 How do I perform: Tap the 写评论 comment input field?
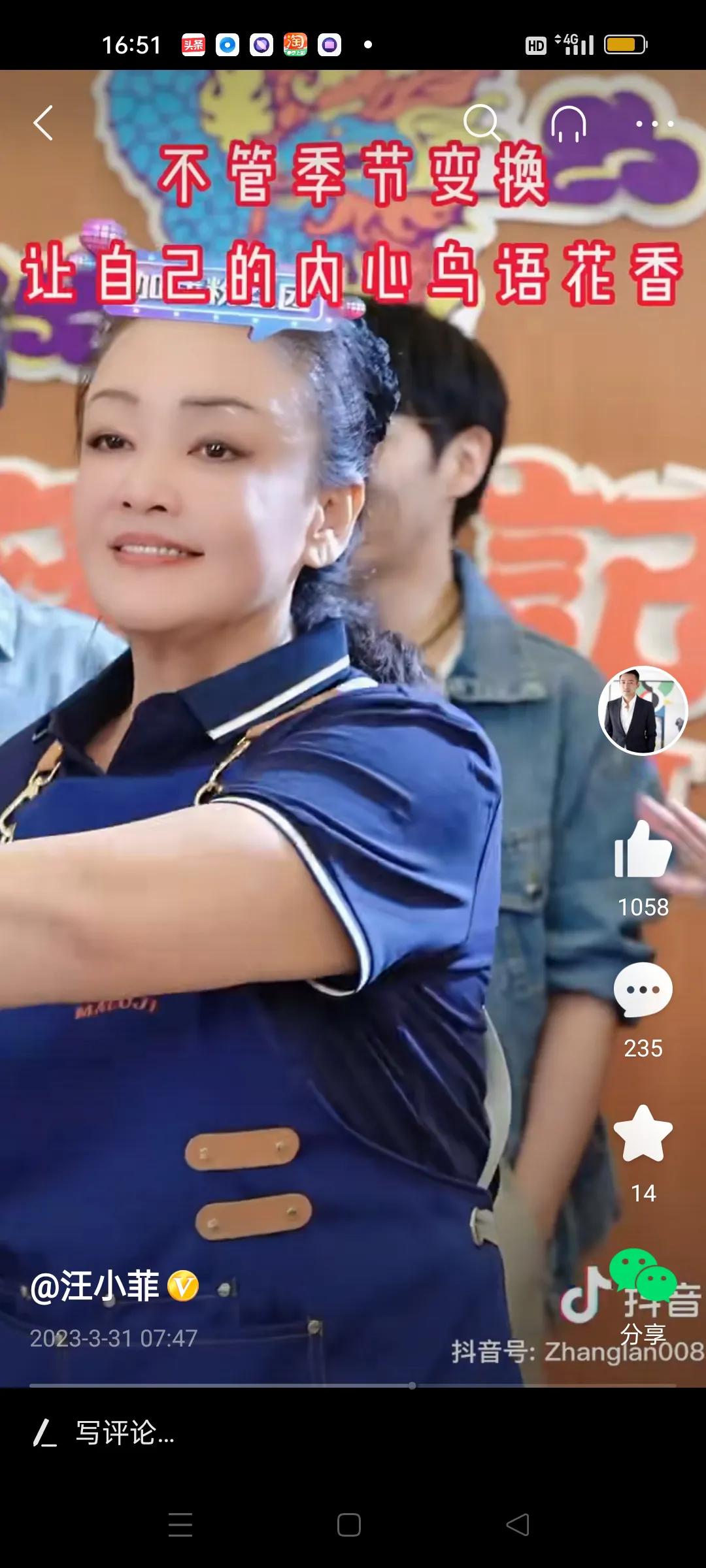[x=124, y=1433]
